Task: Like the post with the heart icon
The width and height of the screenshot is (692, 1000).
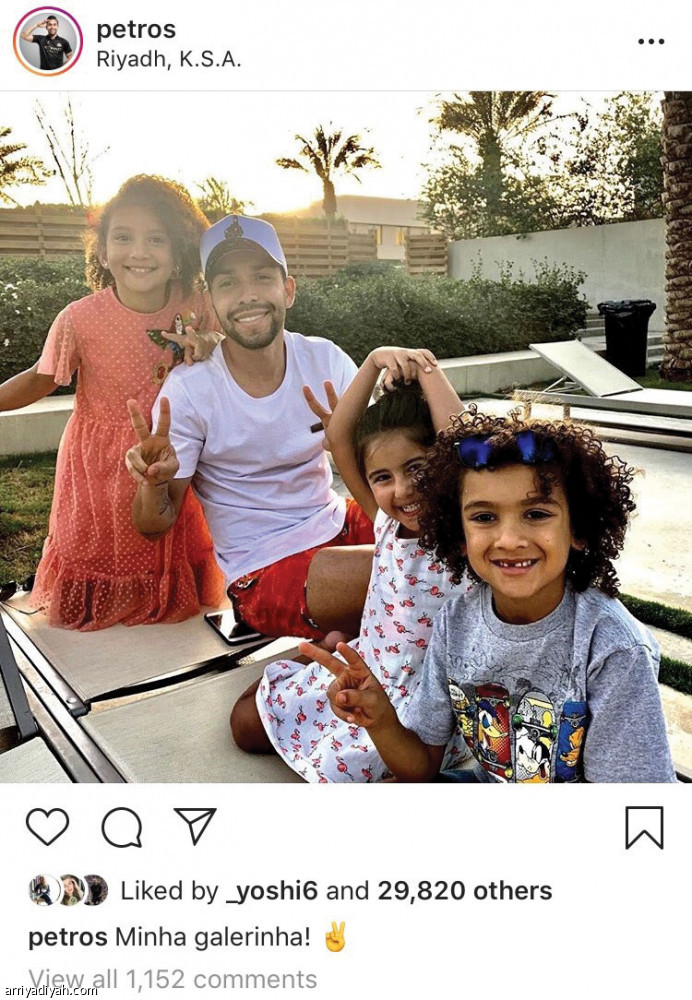Action: pyautogui.click(x=47, y=827)
